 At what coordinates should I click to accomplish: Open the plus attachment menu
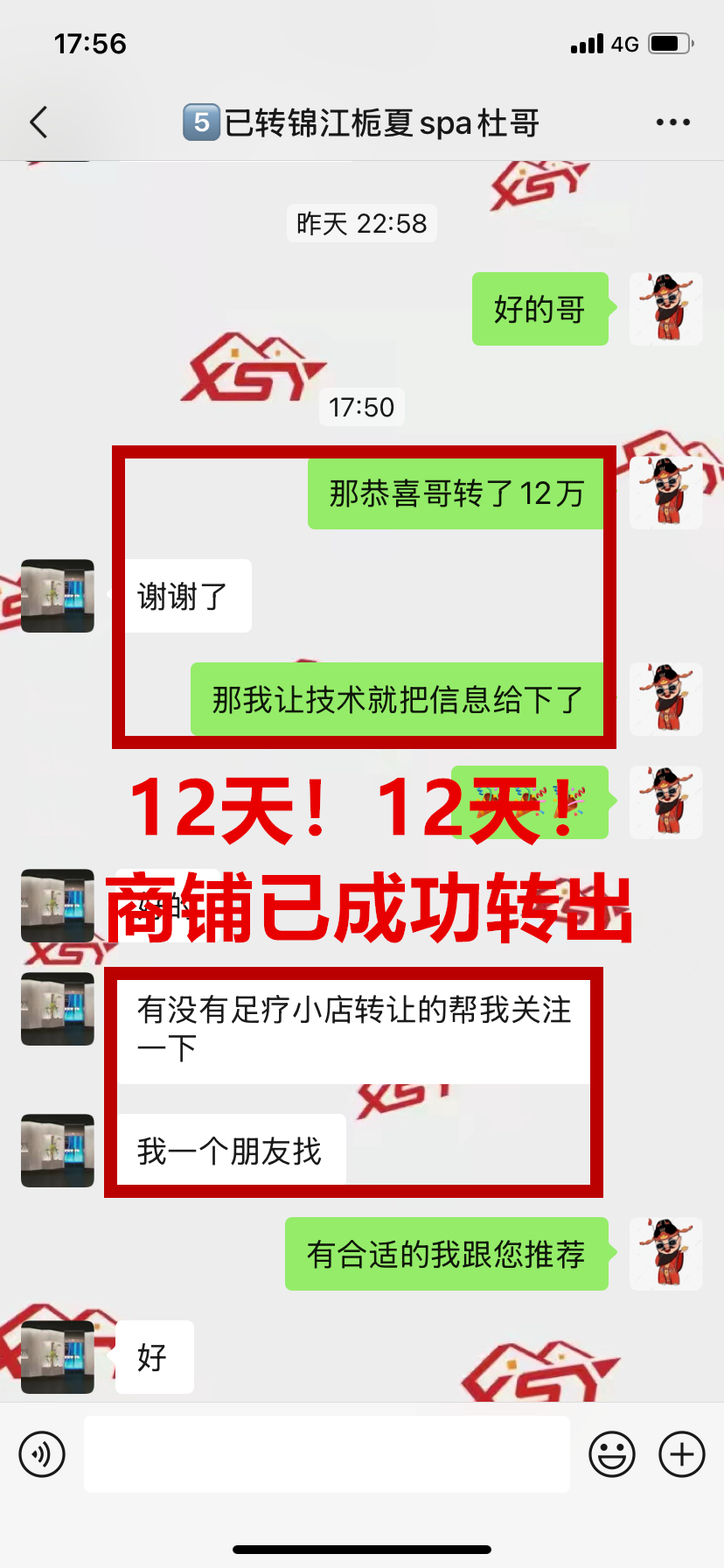[x=682, y=1454]
